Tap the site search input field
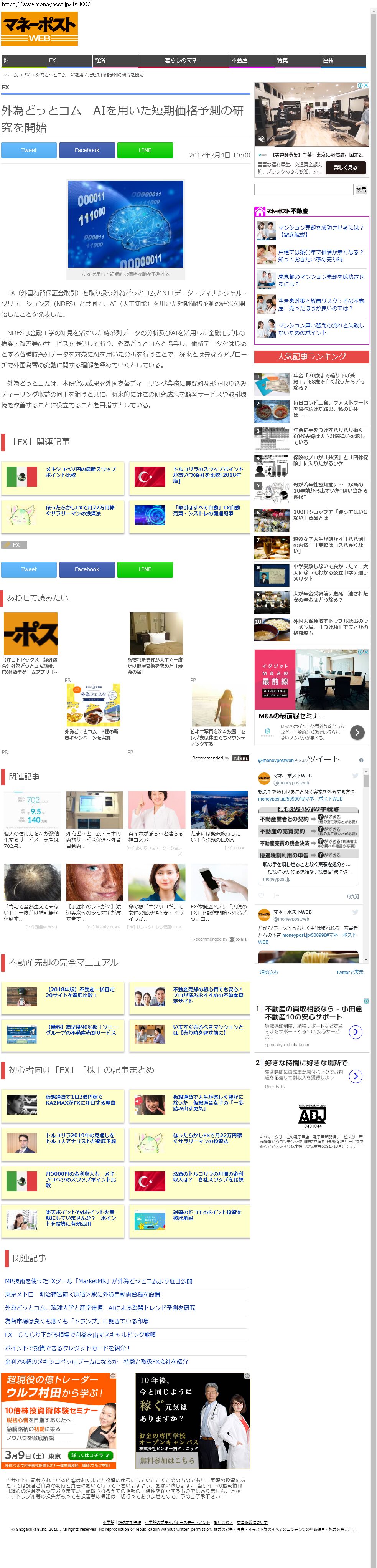Screen dimensions: 377x1568 point(303,189)
